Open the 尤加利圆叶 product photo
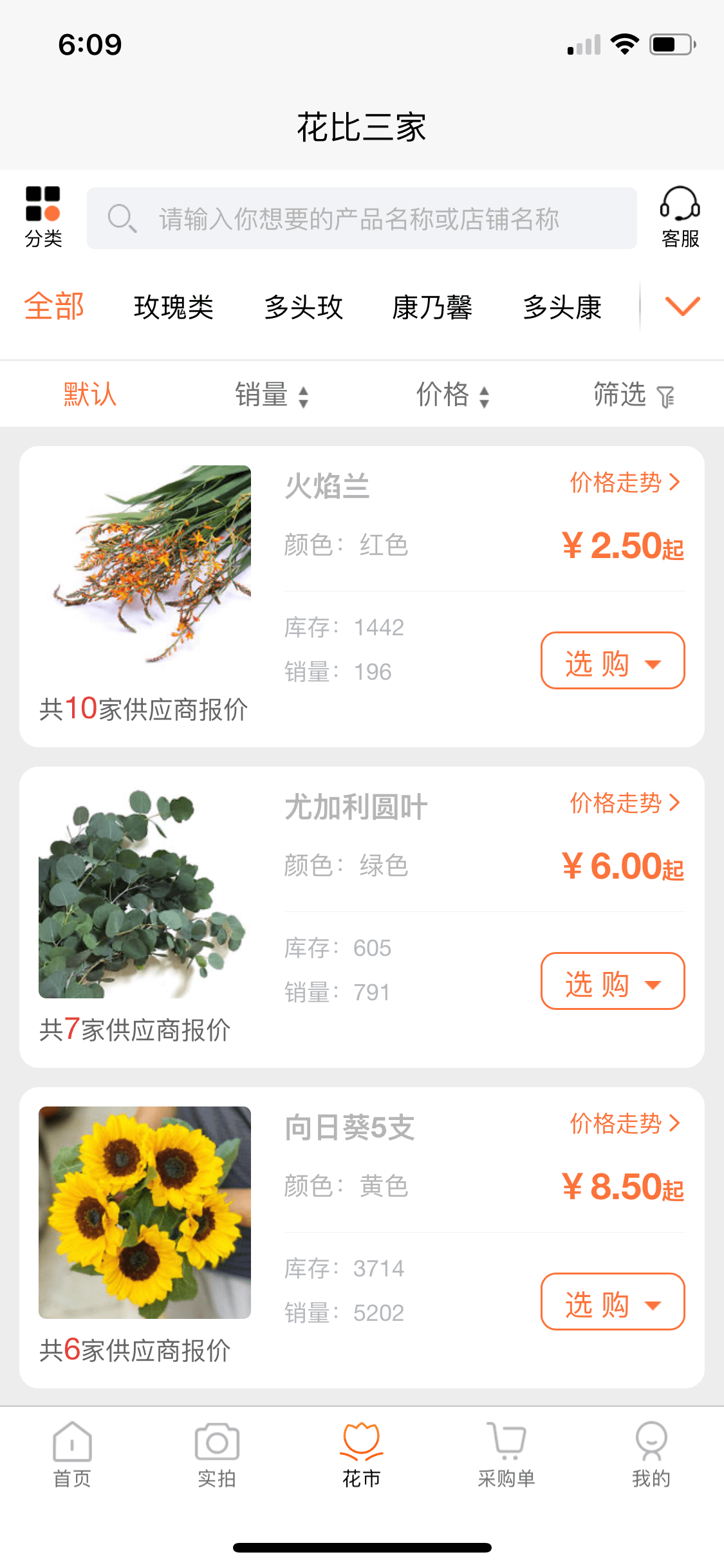The width and height of the screenshot is (724, 1568). pos(145,894)
